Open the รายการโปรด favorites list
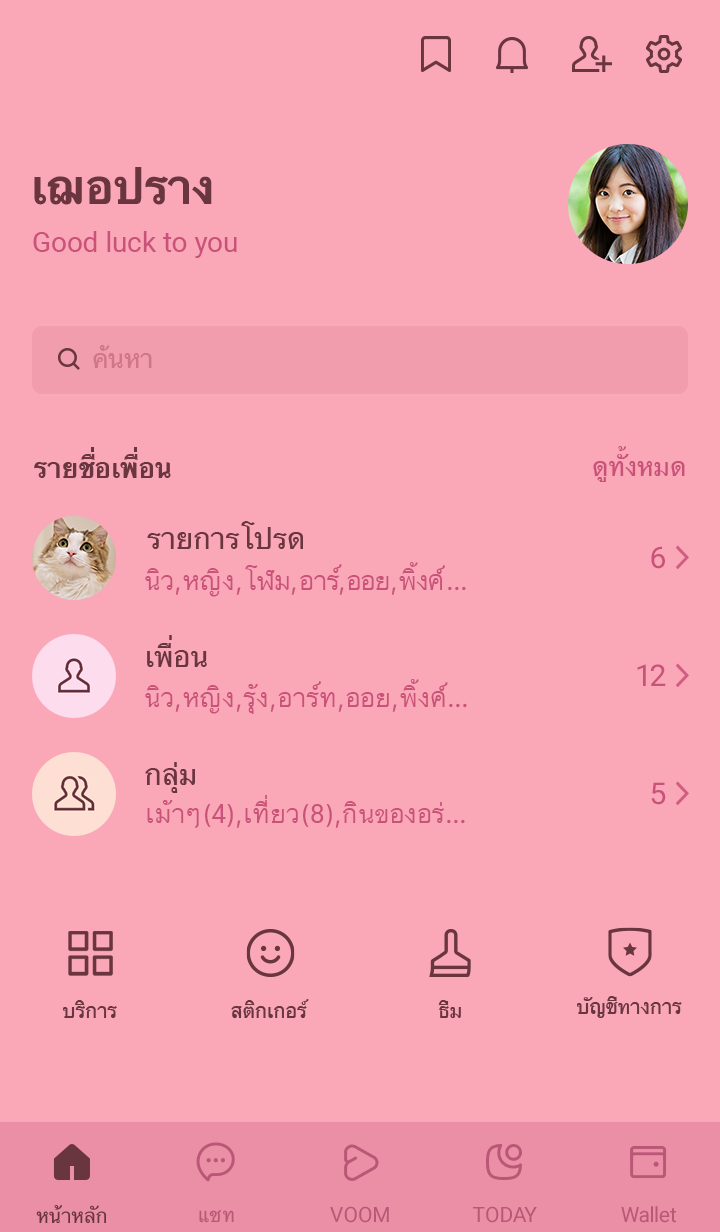Viewport: 720px width, 1232px height. coord(360,558)
